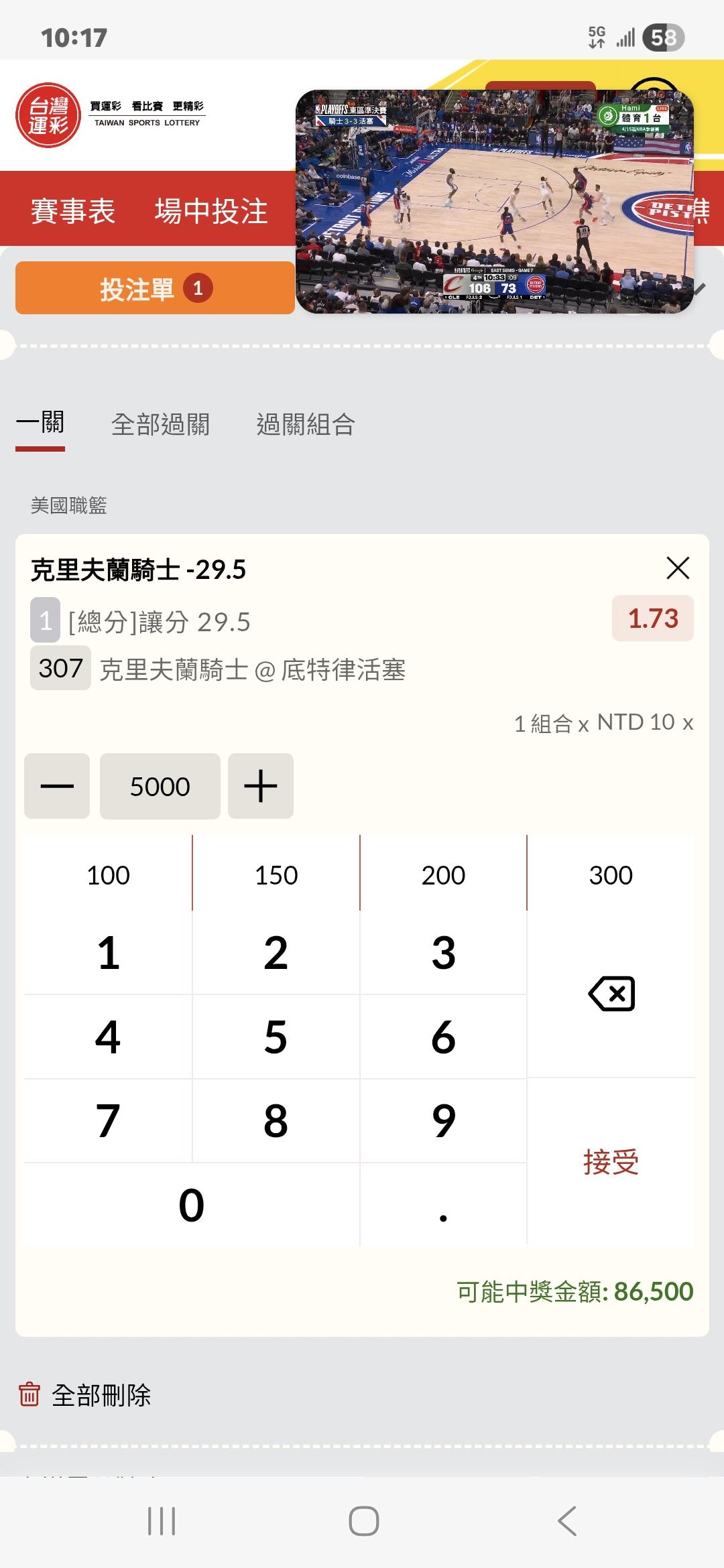
Task: Decrease the stake with the minus button
Action: pyautogui.click(x=57, y=786)
